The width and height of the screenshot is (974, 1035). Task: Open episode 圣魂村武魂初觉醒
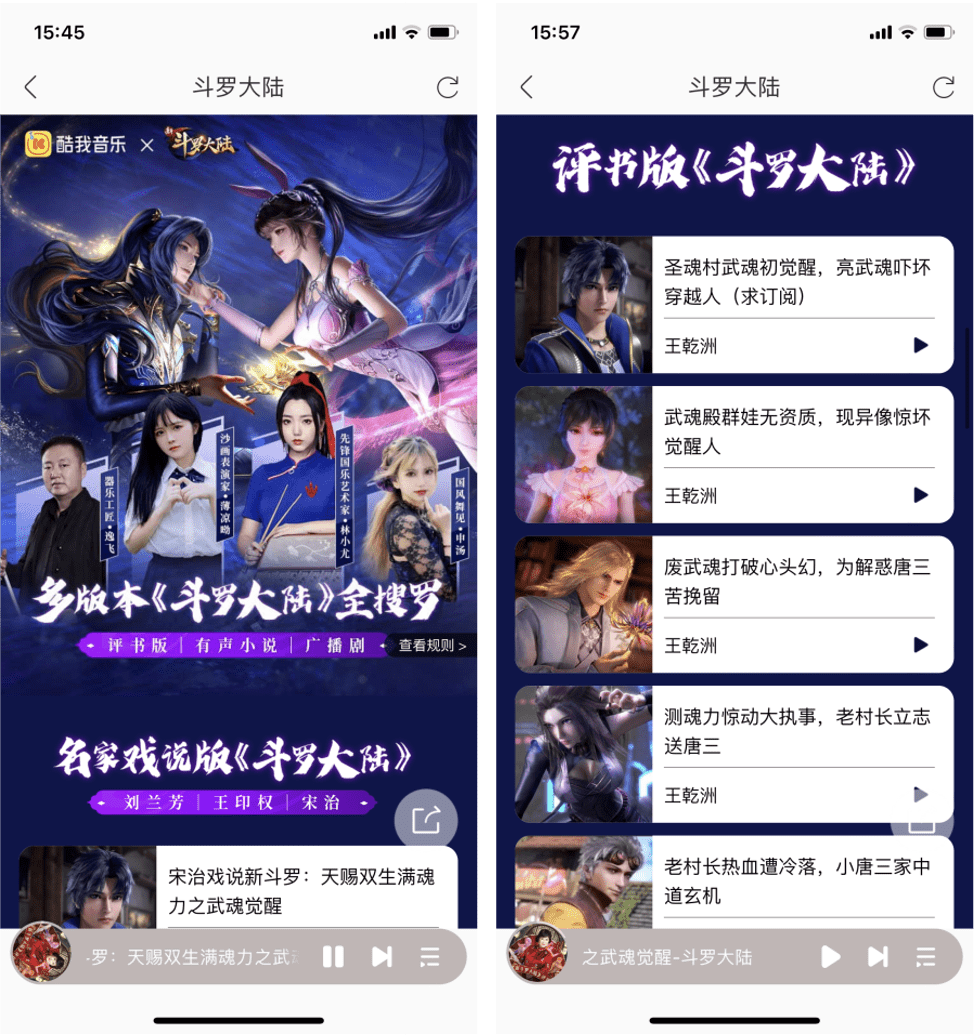tap(797, 282)
